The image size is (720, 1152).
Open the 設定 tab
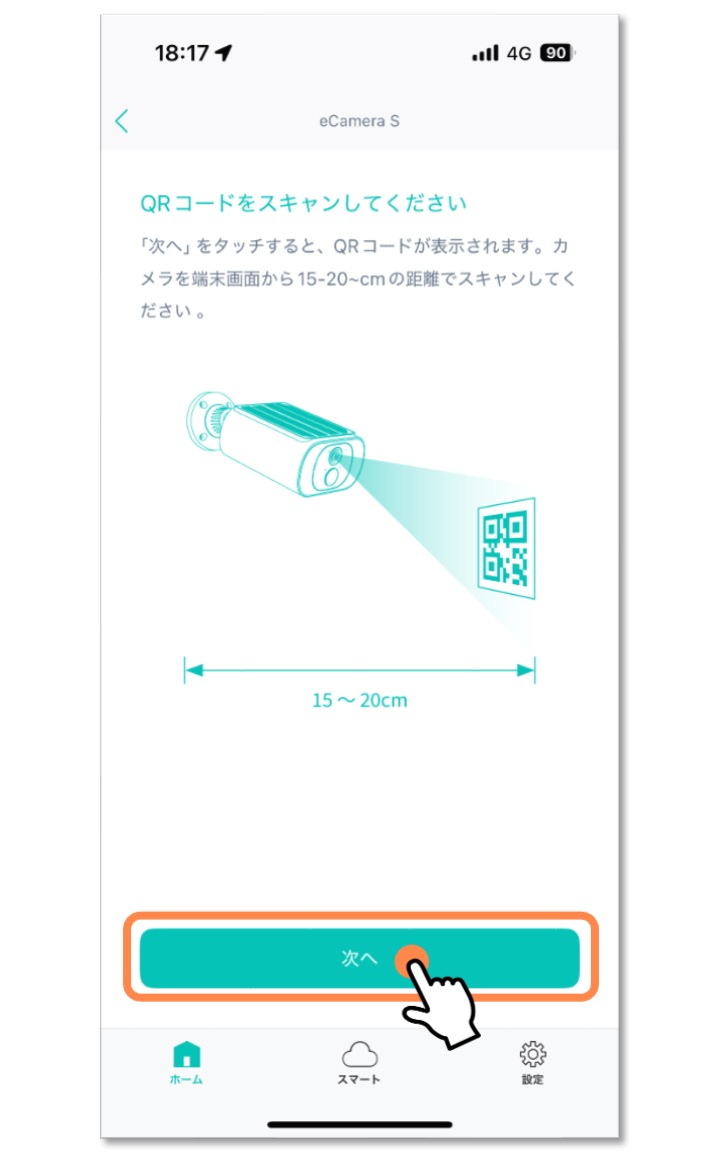532,1062
